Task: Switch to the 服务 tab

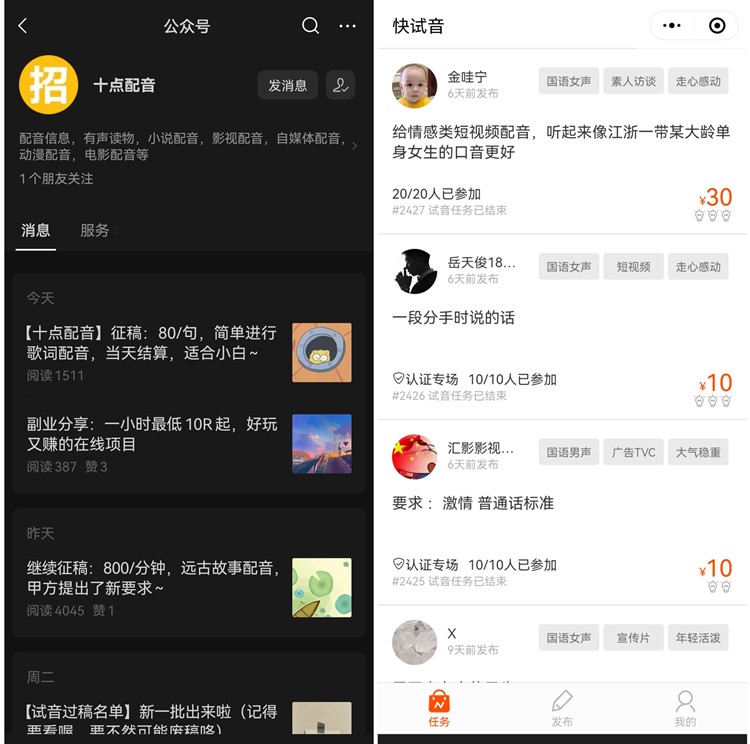Action: (x=95, y=230)
